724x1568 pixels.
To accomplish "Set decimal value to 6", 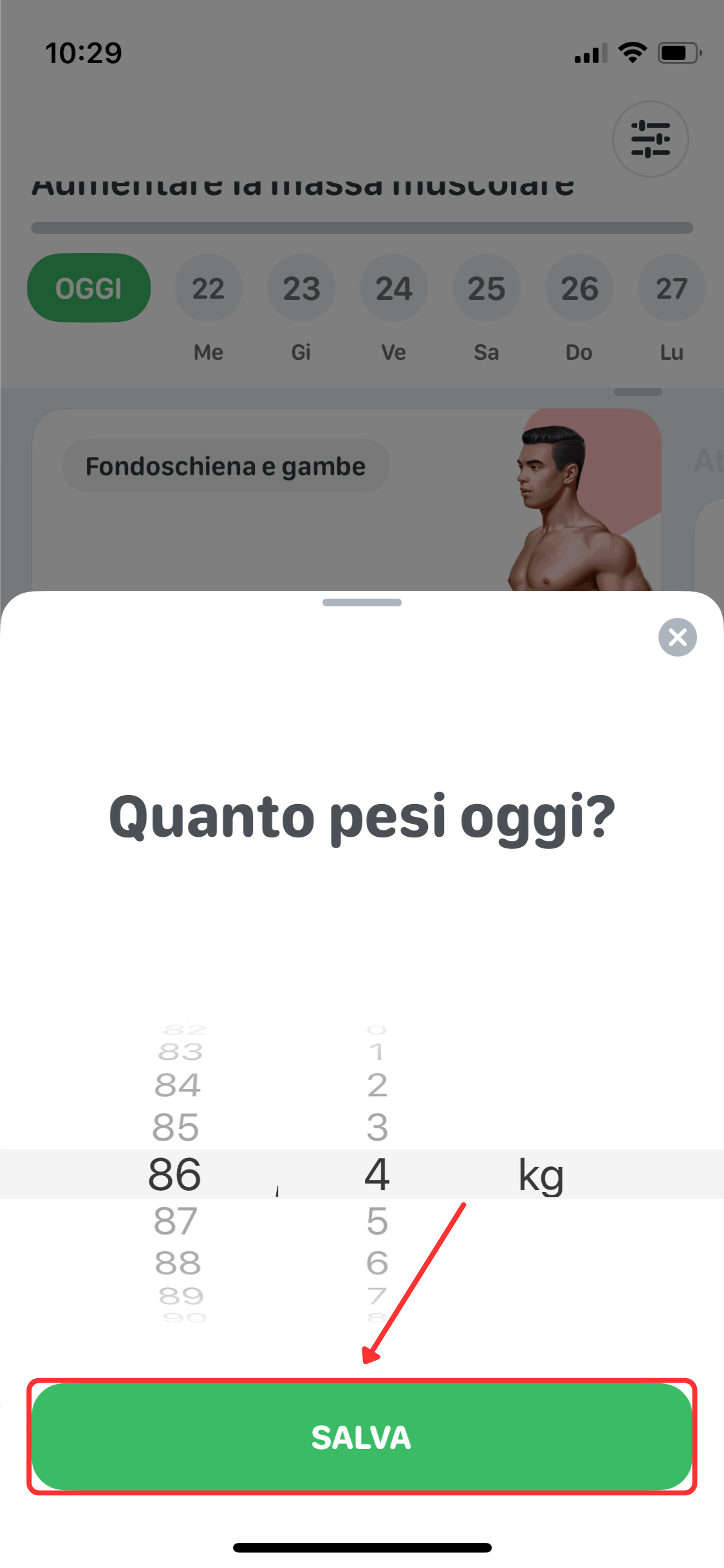I will pyautogui.click(x=377, y=1263).
